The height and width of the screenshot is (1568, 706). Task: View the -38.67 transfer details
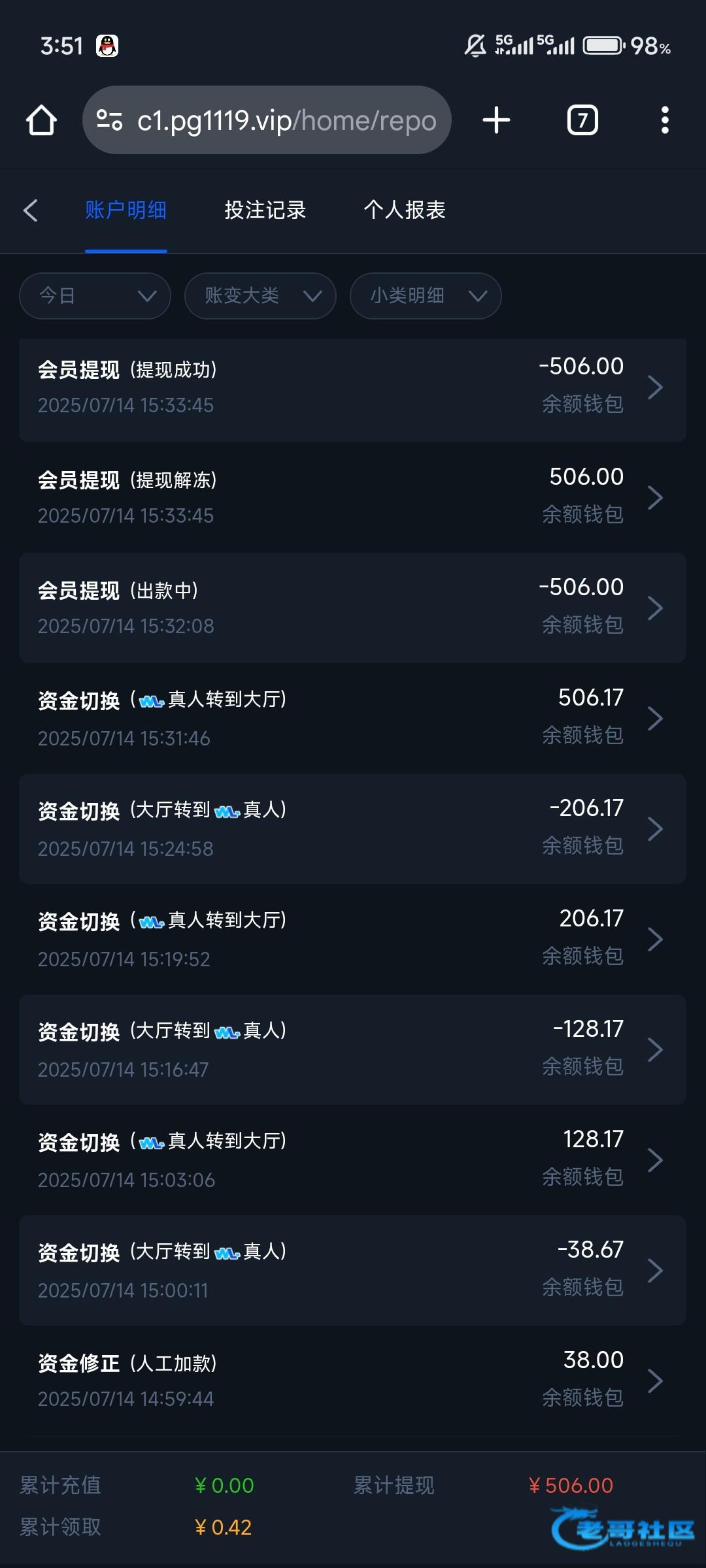coord(352,1271)
